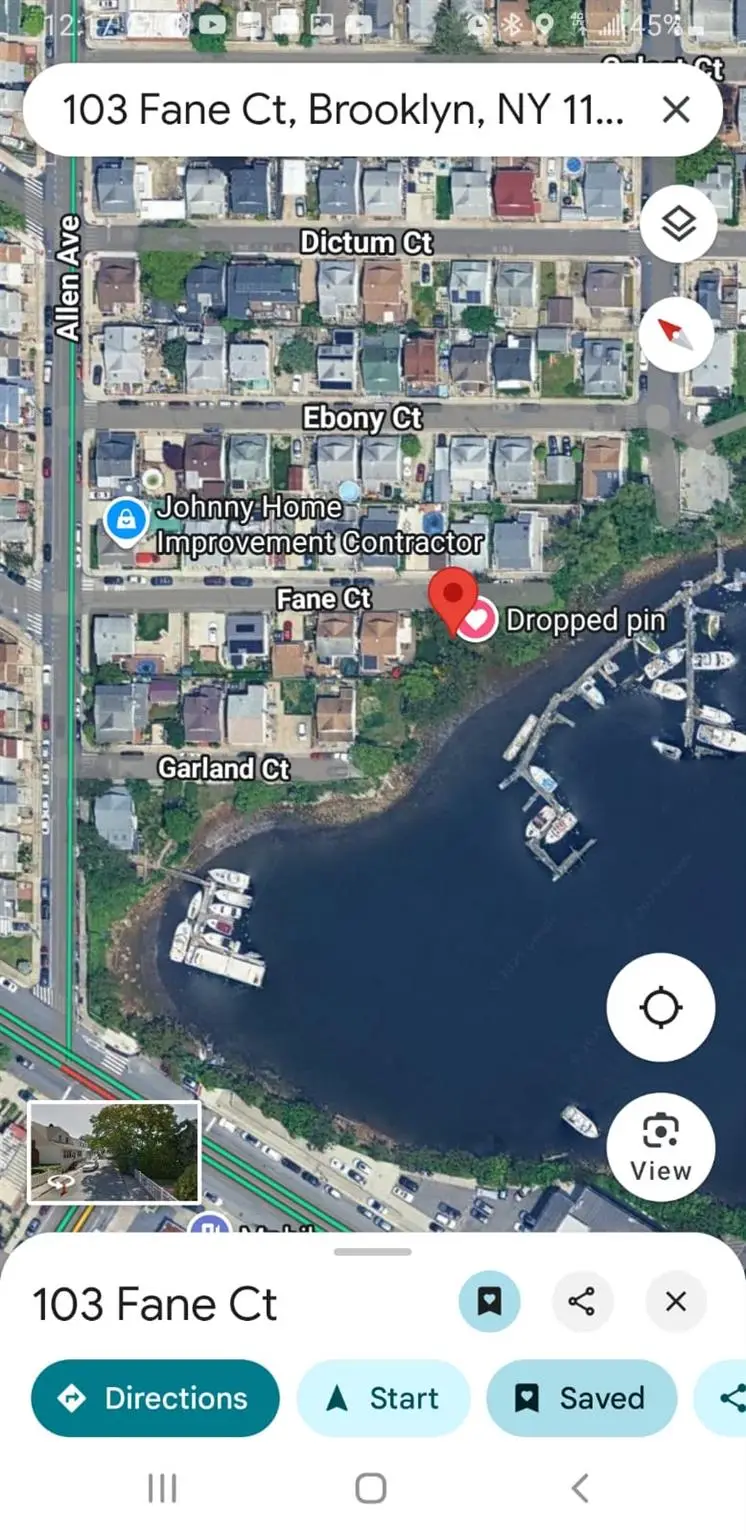Image resolution: width=746 pixels, height=1536 pixels.
Task: Start navigation with the Start chip
Action: click(383, 1398)
